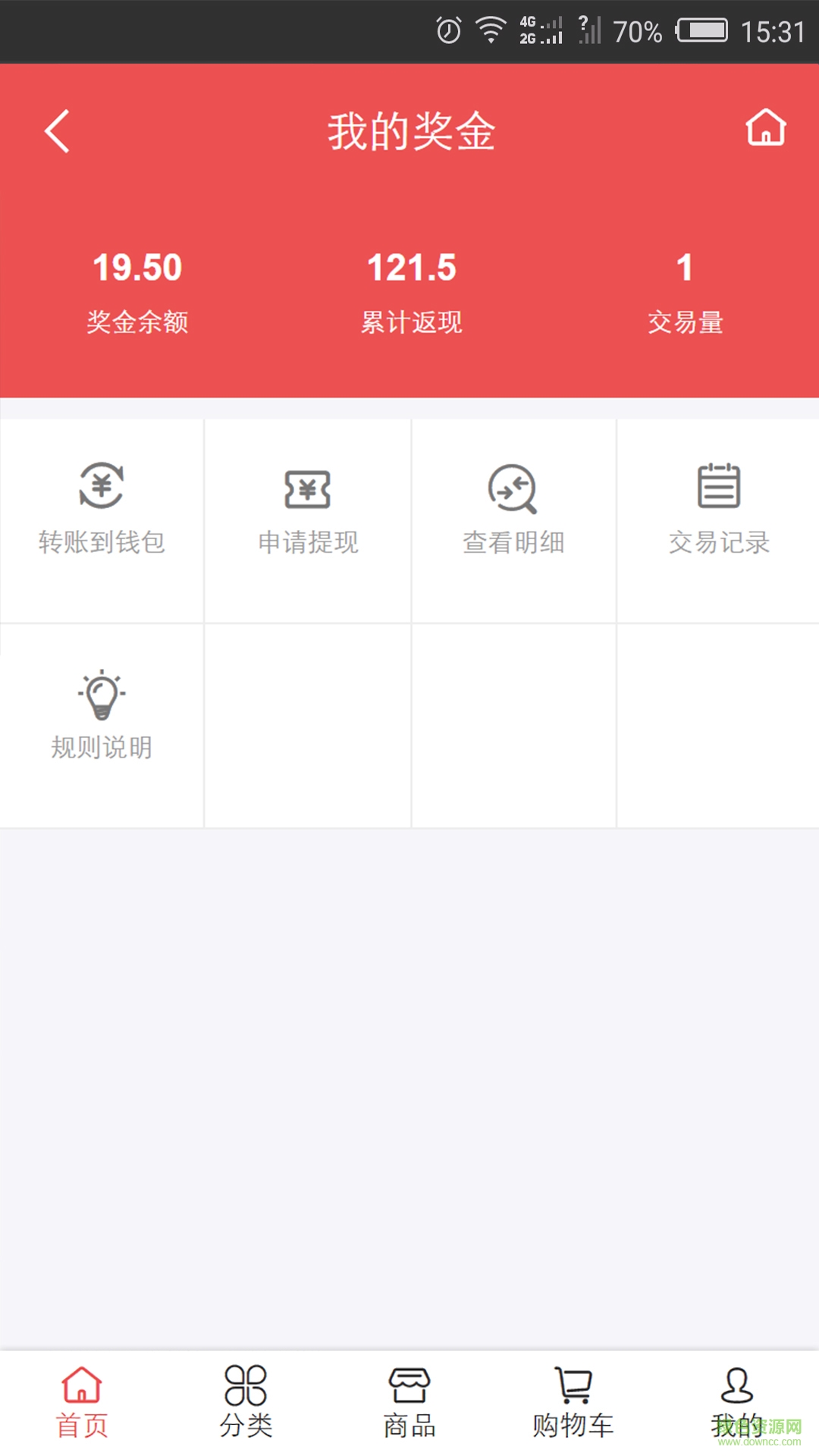This screenshot has height=1456, width=819.
Task: Select the 购物车 shopping cart icon
Action: coord(573,1395)
